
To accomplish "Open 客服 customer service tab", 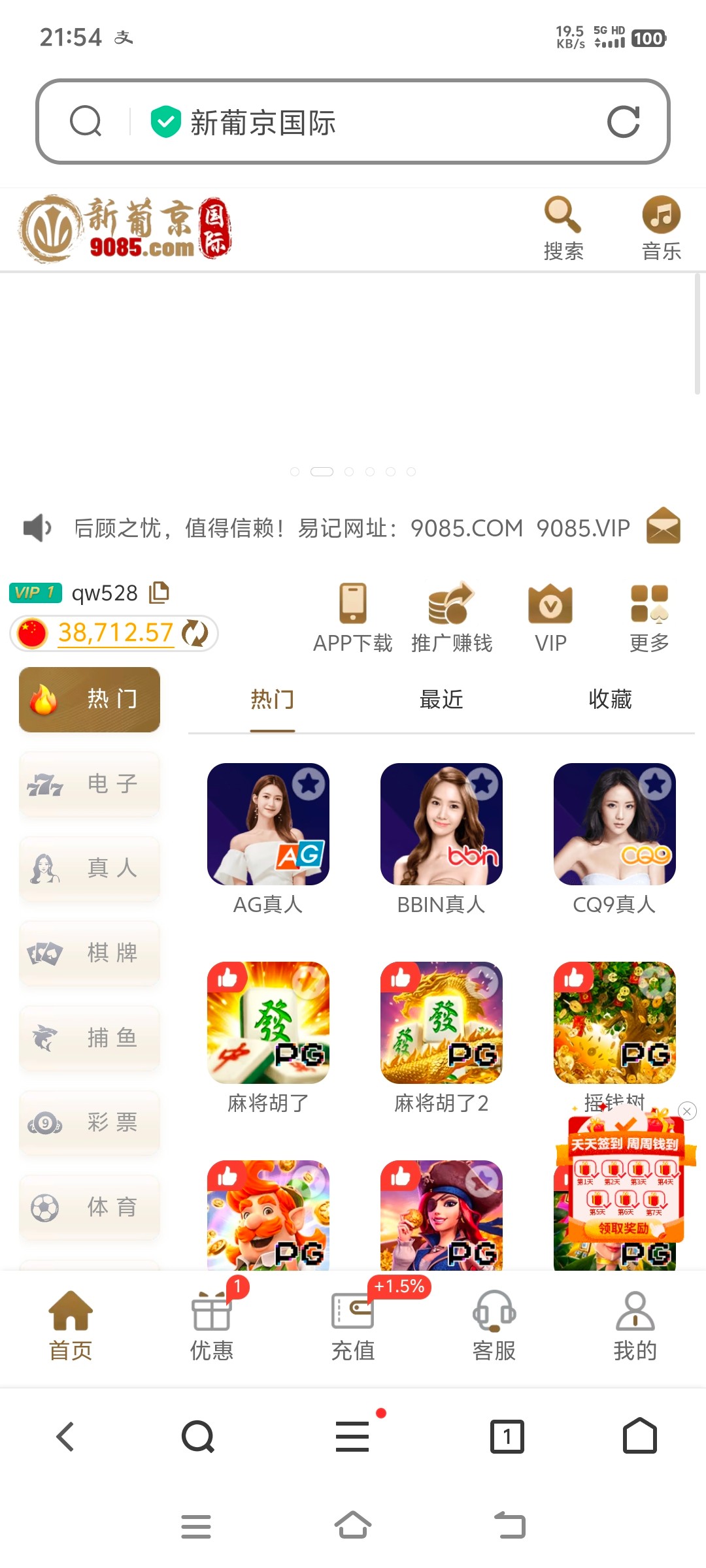I will (494, 1325).
